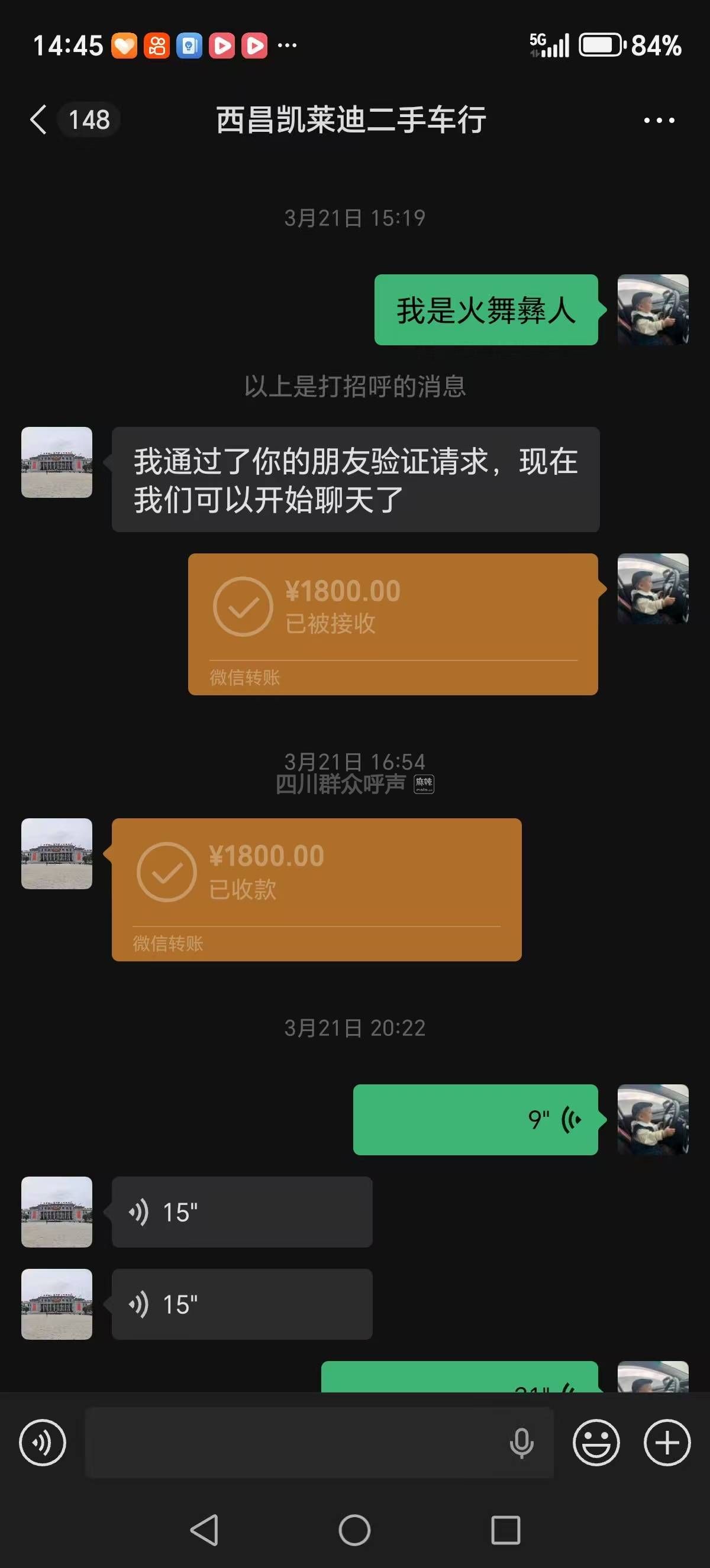Image resolution: width=710 pixels, height=1568 pixels.
Task: Open my avatar beside 我是火舞彝人
Action: tap(653, 310)
